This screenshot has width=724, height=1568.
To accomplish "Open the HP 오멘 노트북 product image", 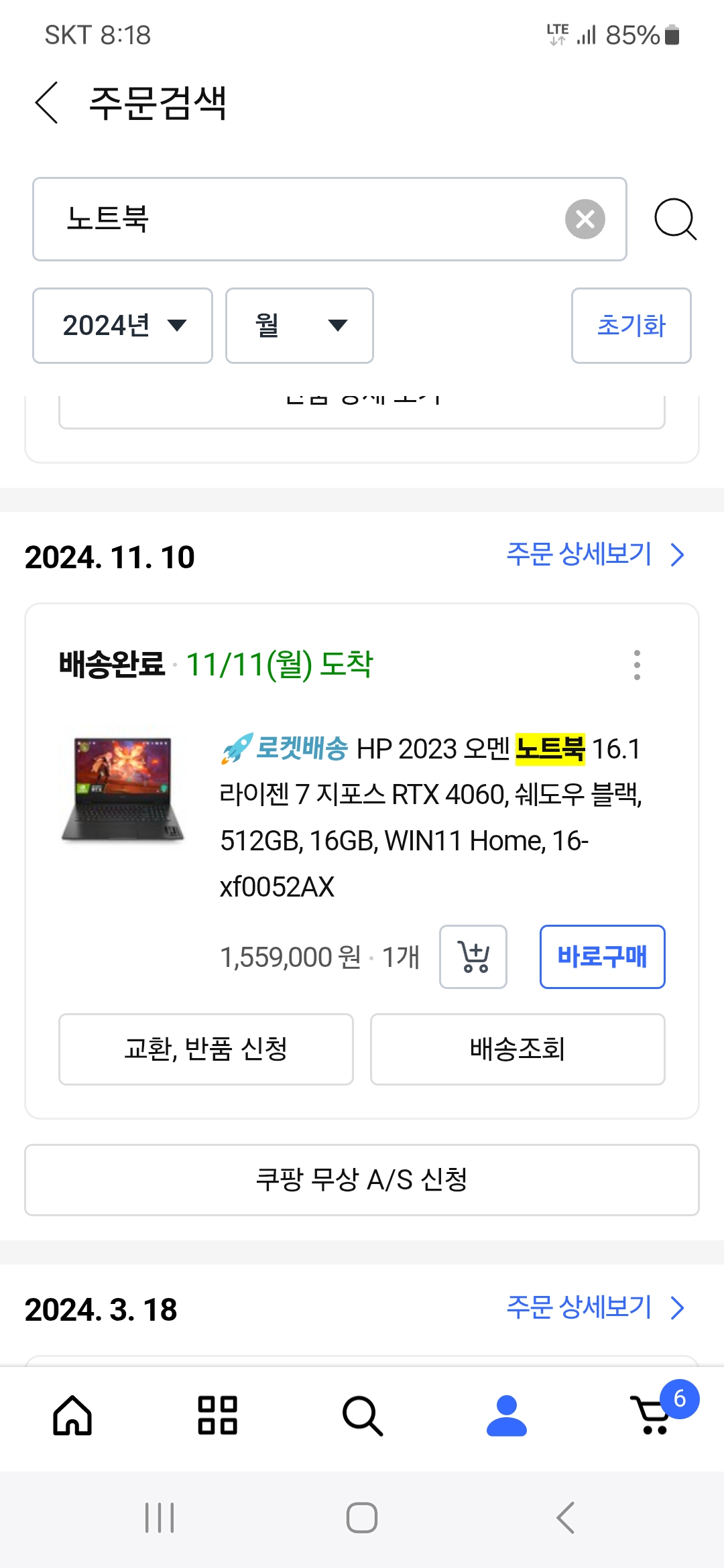I will tap(123, 789).
